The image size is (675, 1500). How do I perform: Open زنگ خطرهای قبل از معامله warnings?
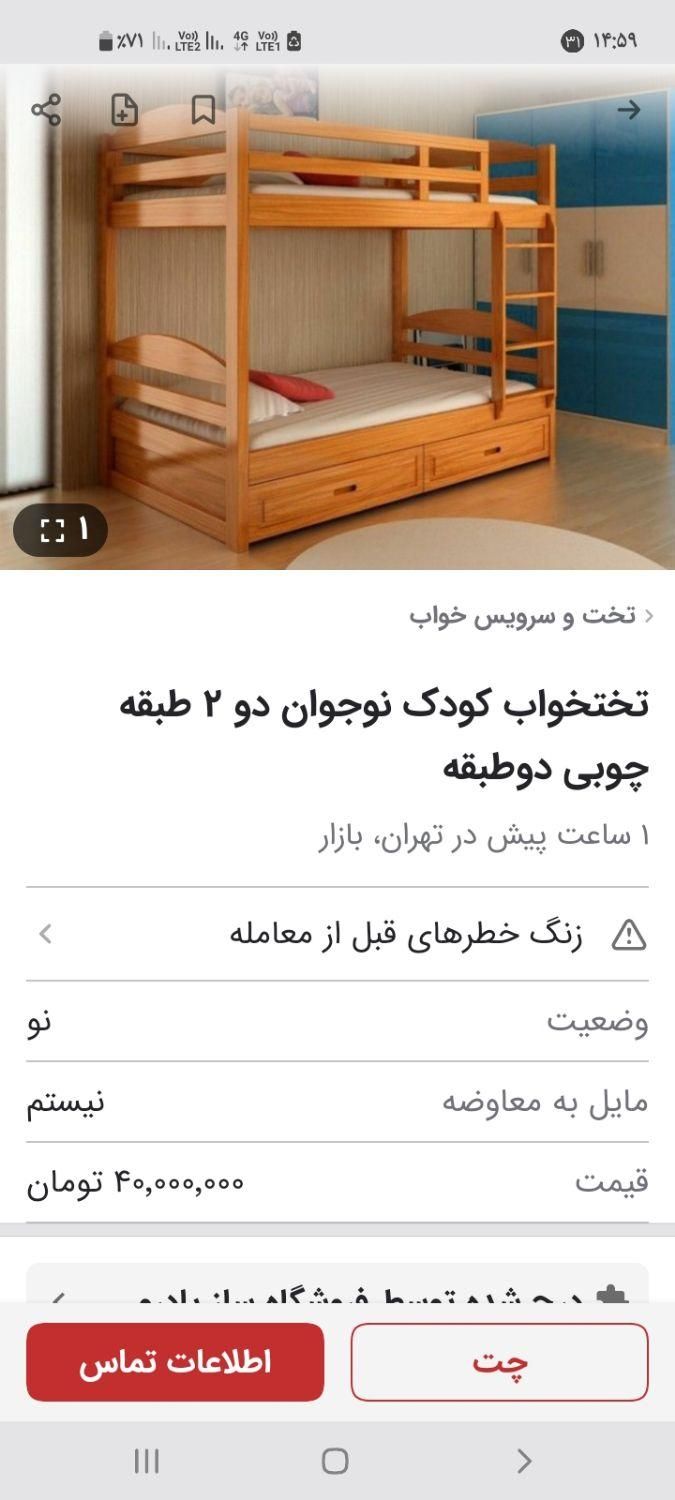(x=337, y=934)
